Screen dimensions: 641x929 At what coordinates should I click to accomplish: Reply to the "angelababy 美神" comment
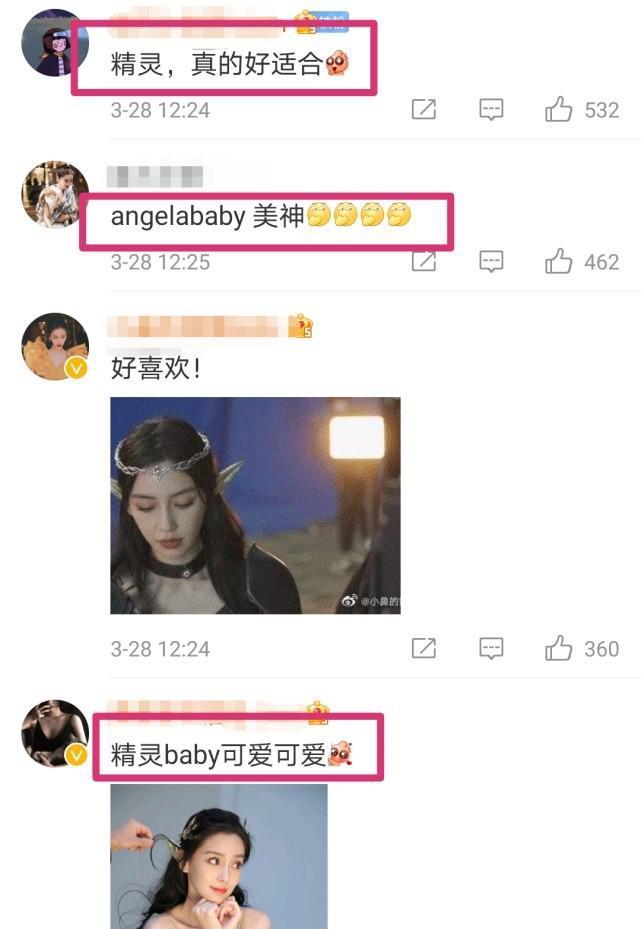491,262
